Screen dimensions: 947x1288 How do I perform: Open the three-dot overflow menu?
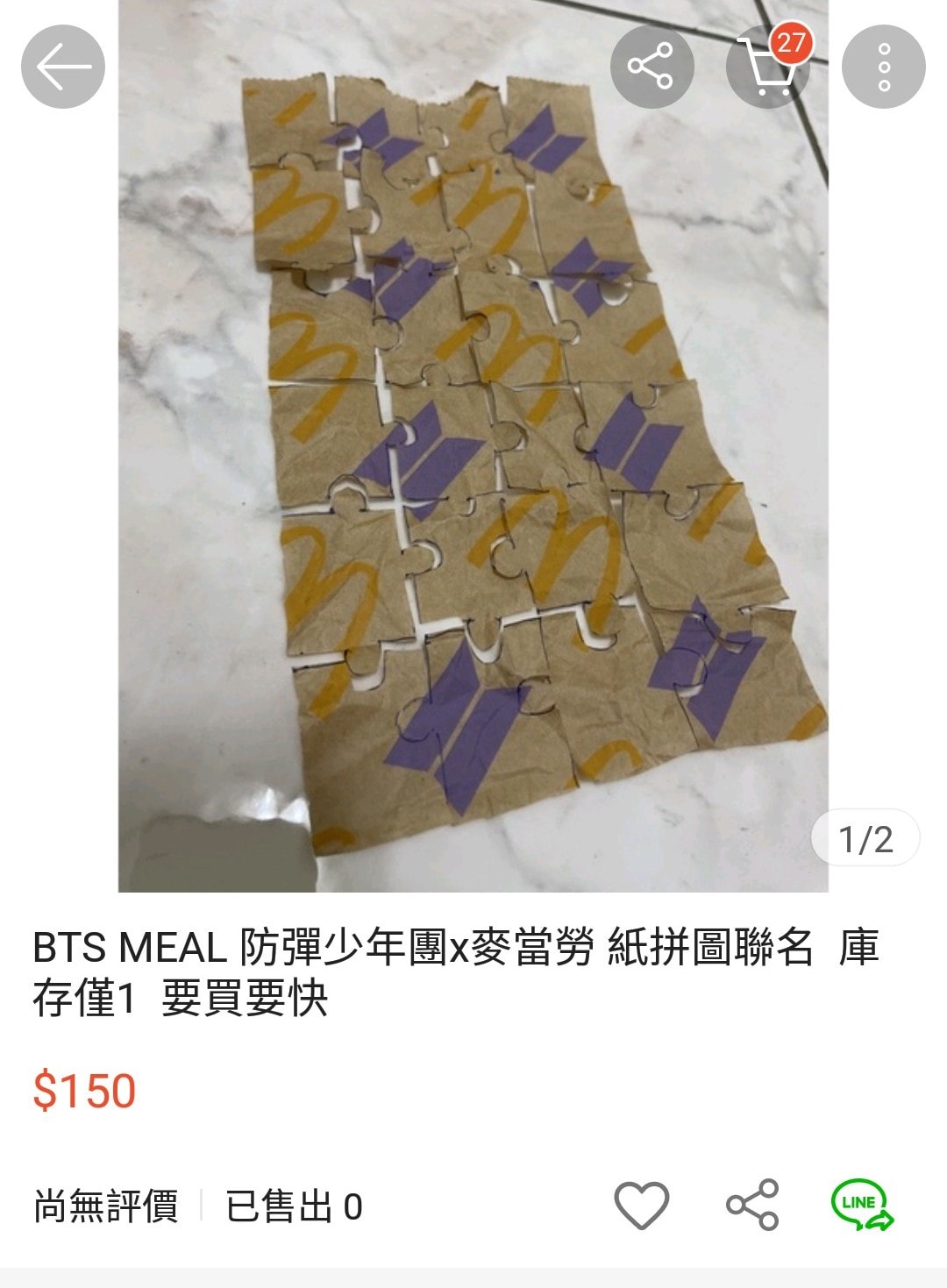tap(883, 67)
